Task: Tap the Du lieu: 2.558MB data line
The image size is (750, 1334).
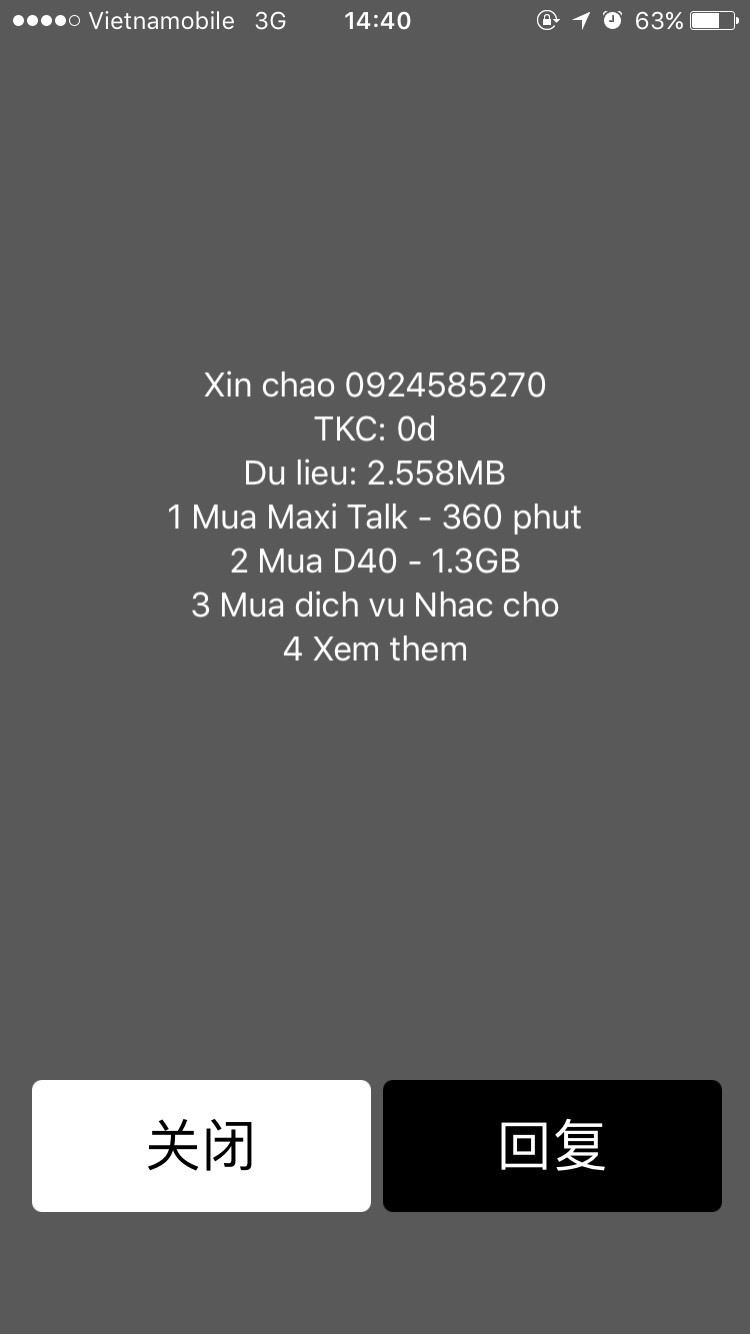Action: pos(375,473)
